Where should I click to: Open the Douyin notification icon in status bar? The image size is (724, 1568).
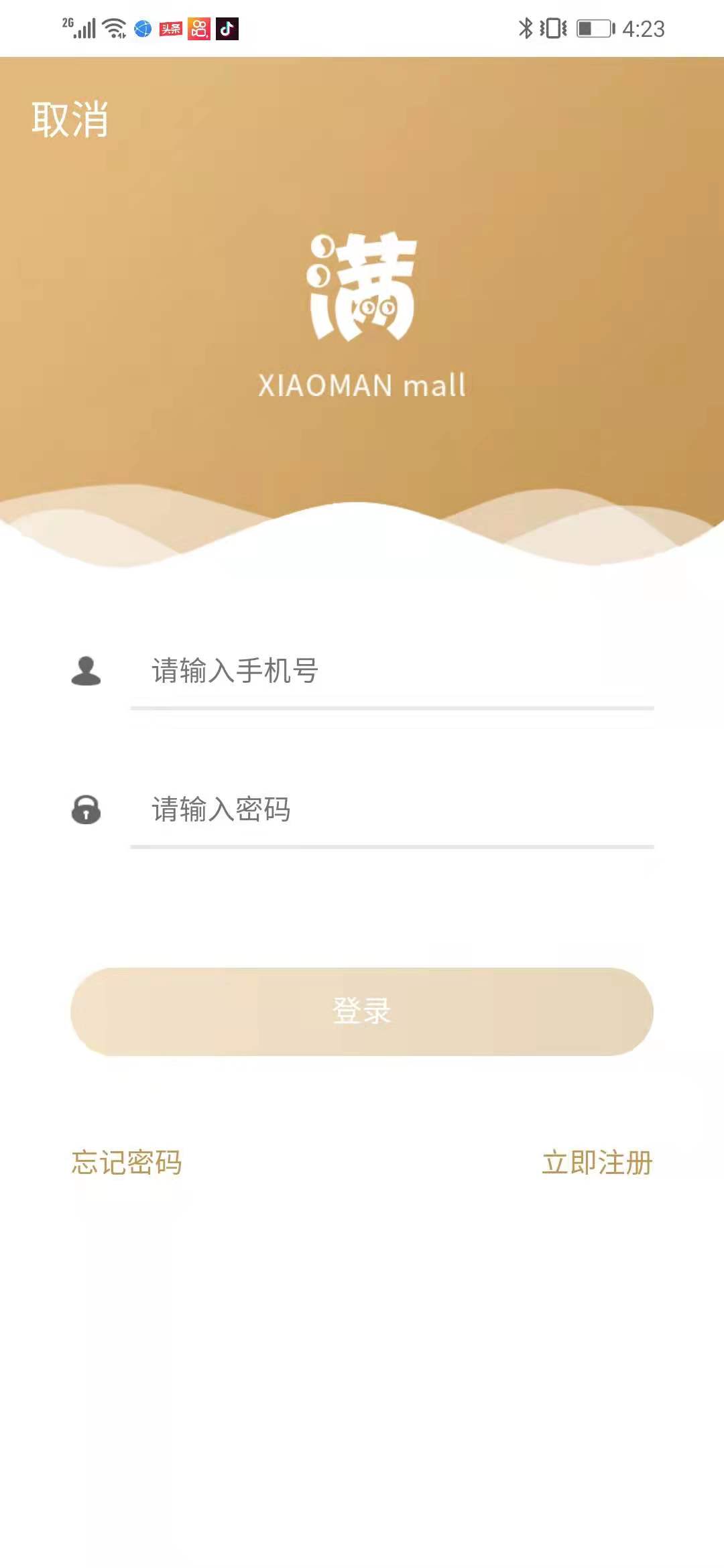point(227,28)
